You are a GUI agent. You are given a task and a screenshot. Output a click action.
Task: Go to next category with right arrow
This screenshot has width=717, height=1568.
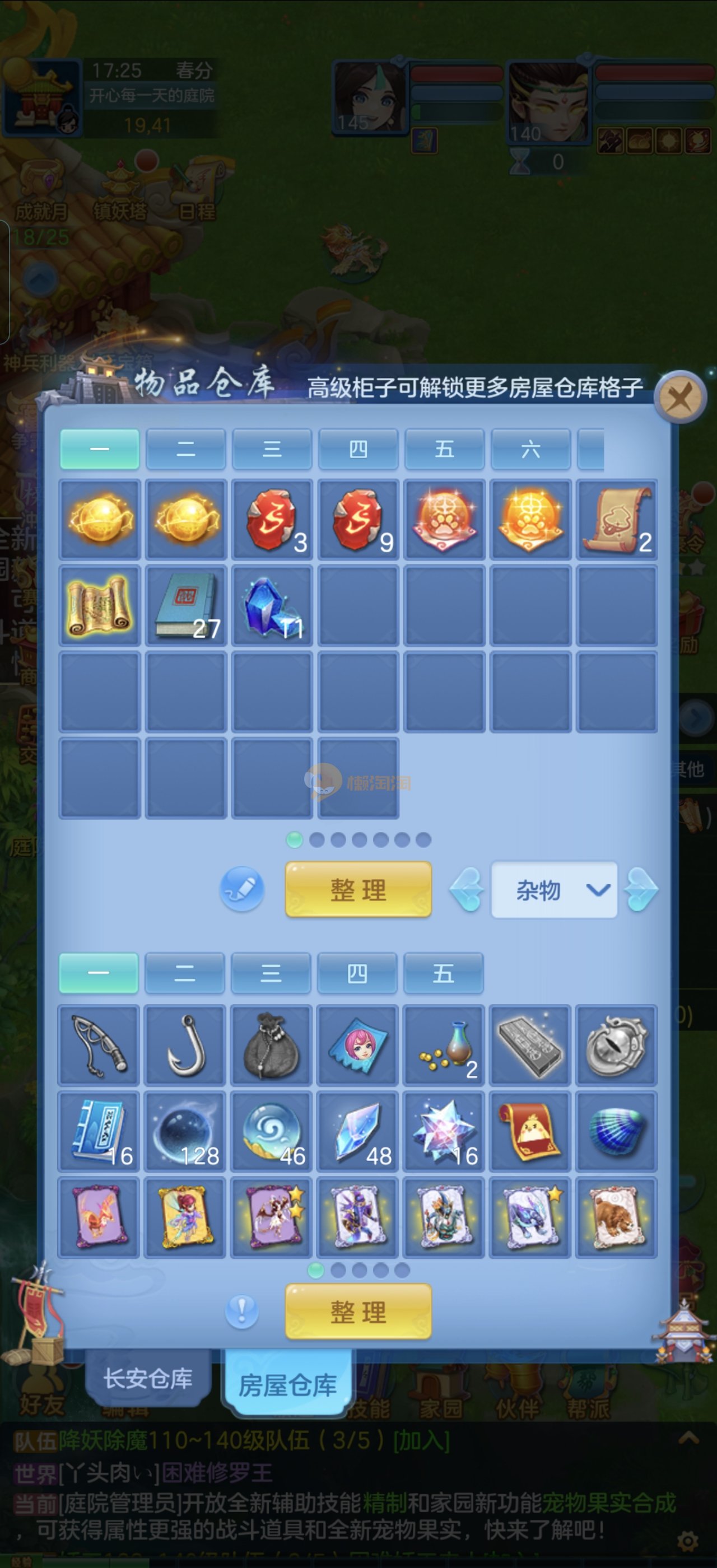(641, 890)
